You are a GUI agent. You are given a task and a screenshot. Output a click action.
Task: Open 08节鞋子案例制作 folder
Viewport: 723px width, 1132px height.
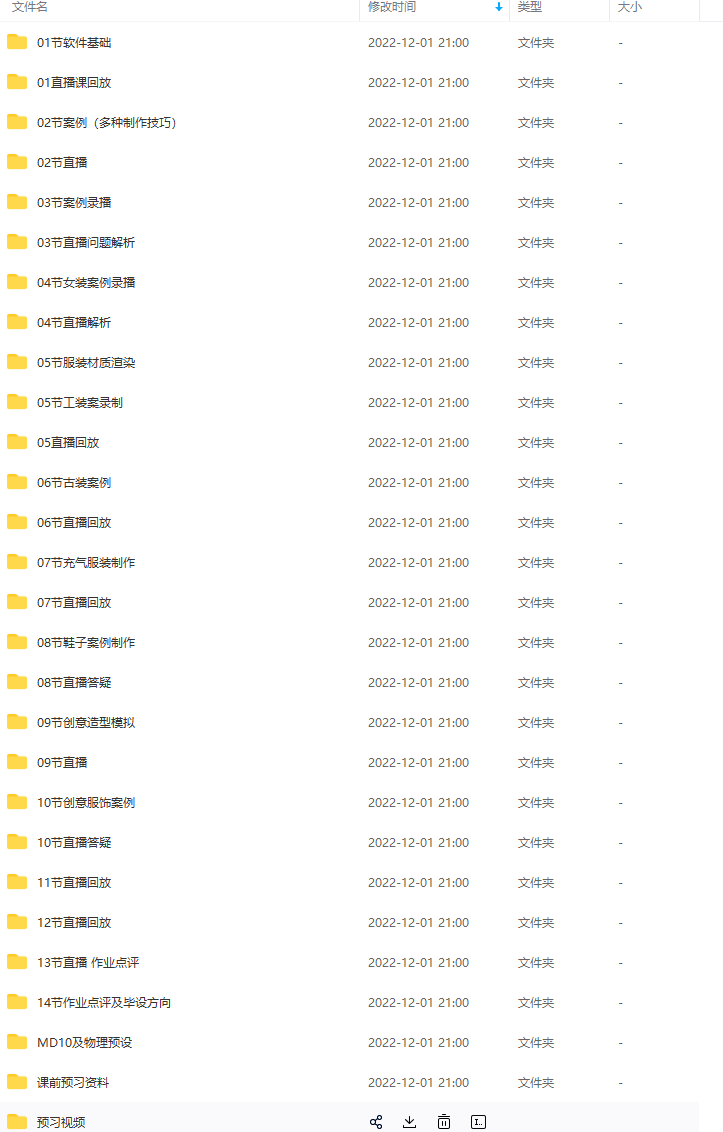tap(86, 643)
